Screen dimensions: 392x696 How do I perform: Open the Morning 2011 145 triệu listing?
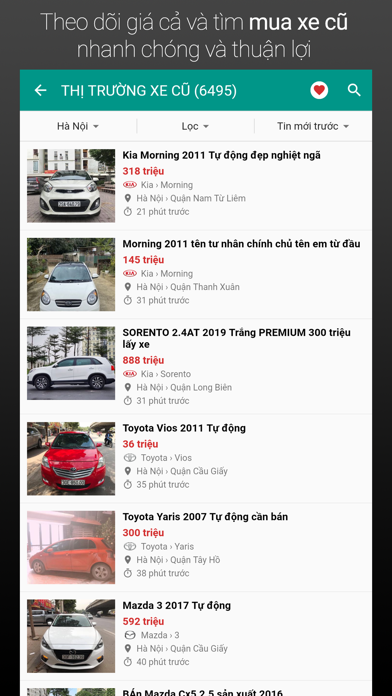coord(196,274)
